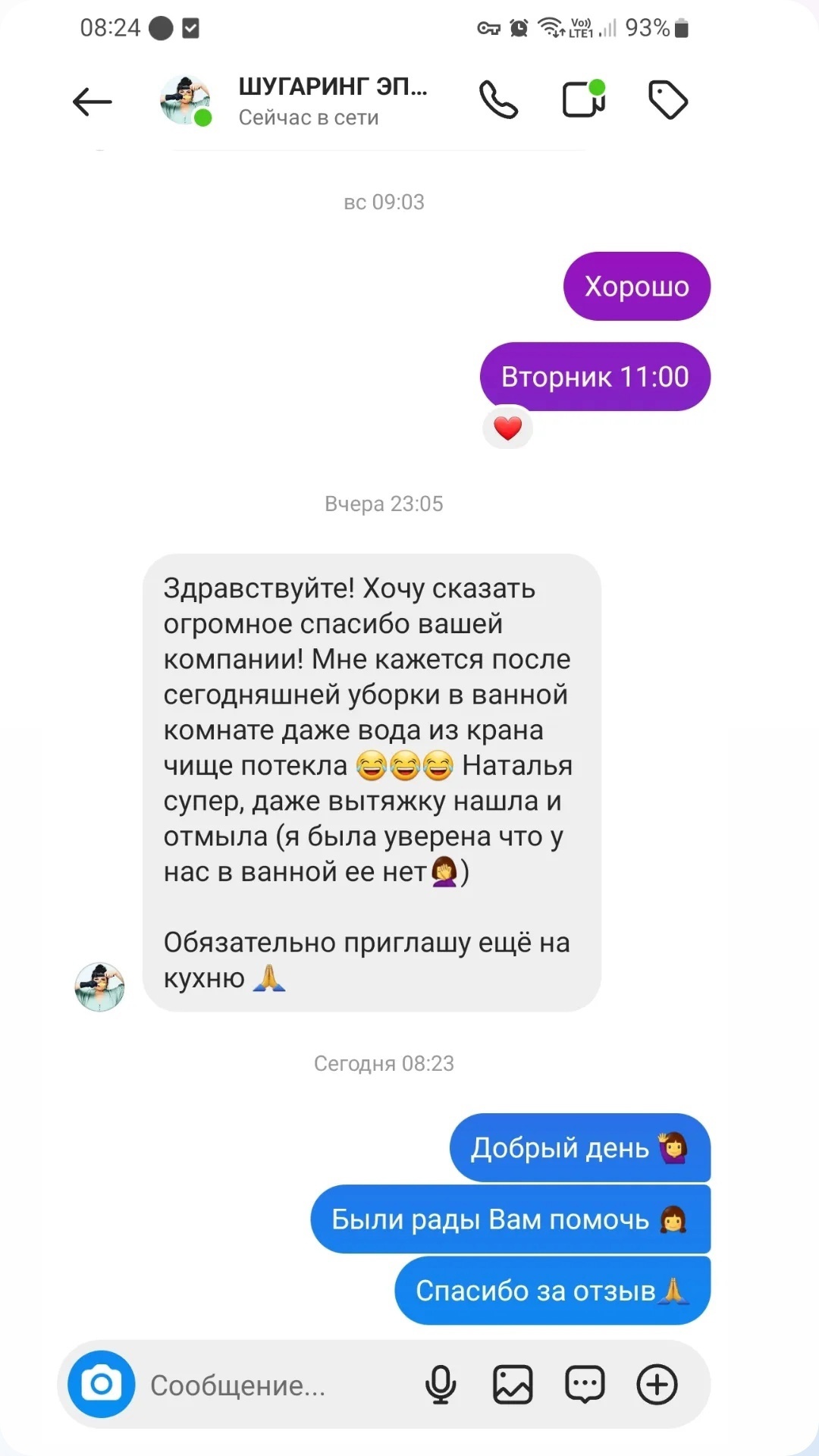Start a voice call with ШУГАРИНГ ЭП
This screenshot has height=1456, width=819.
tap(498, 100)
